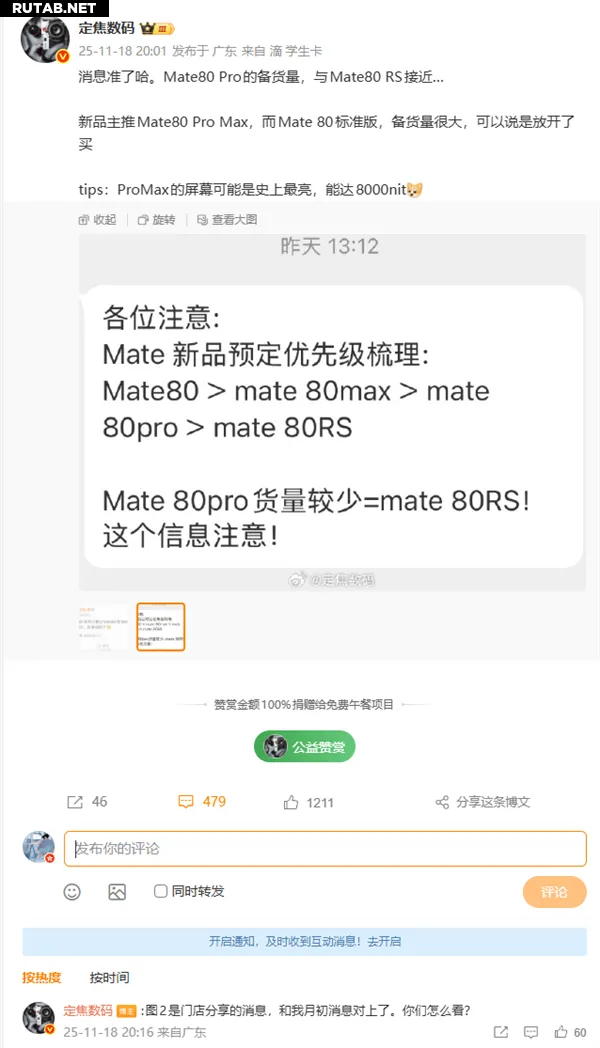The width and height of the screenshot is (600, 1048).
Task: Switch to the 按热度 comment sorting
Action: click(42, 977)
